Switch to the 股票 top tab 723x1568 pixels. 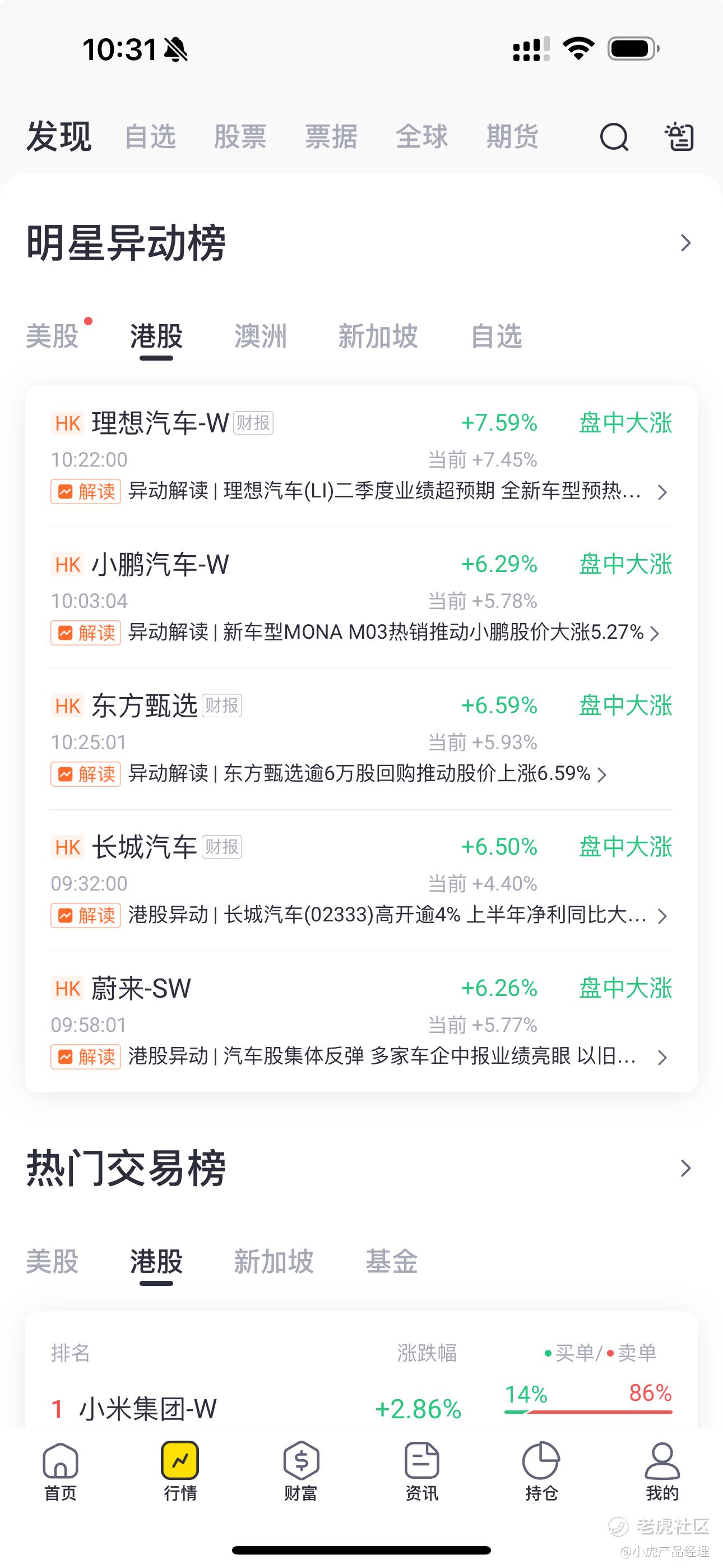tap(240, 136)
